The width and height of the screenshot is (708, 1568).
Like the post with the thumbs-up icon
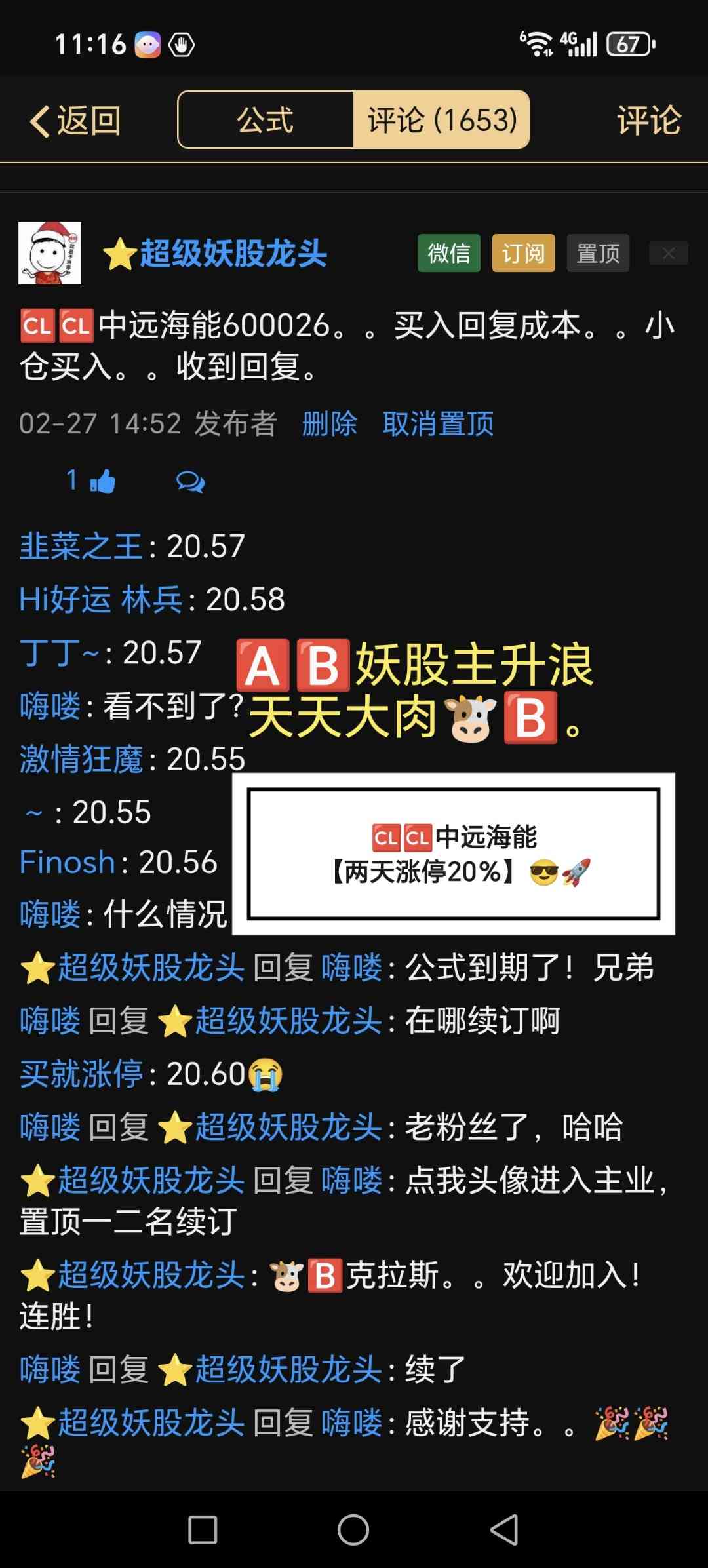pos(102,482)
